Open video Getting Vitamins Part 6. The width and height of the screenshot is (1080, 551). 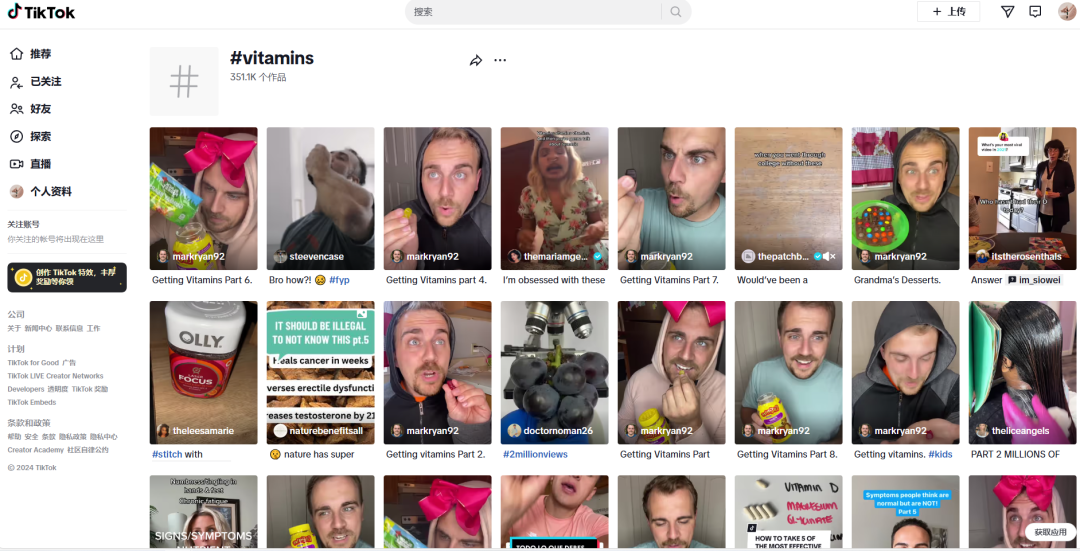(203, 198)
